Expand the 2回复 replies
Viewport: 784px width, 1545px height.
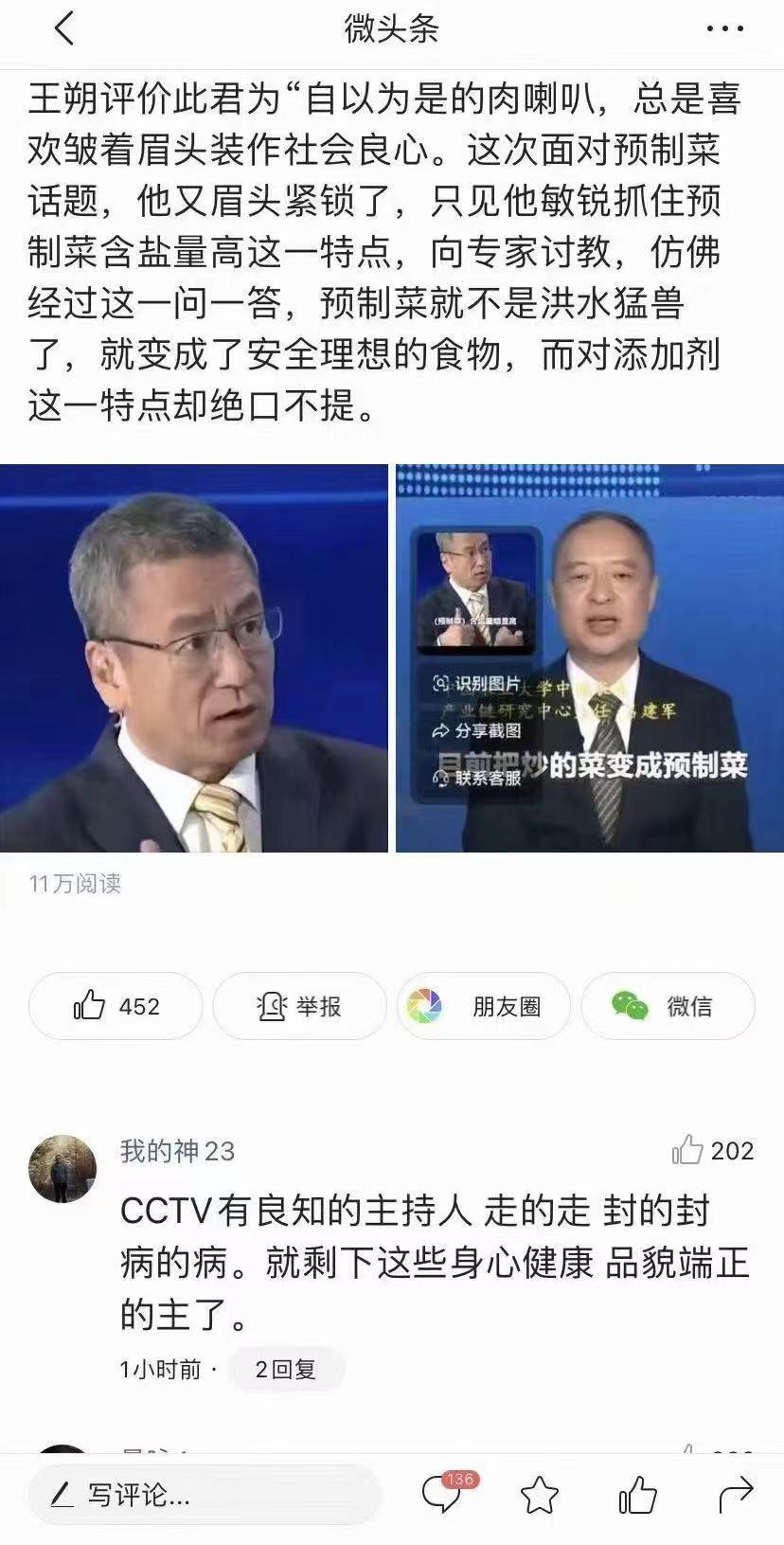285,1369
